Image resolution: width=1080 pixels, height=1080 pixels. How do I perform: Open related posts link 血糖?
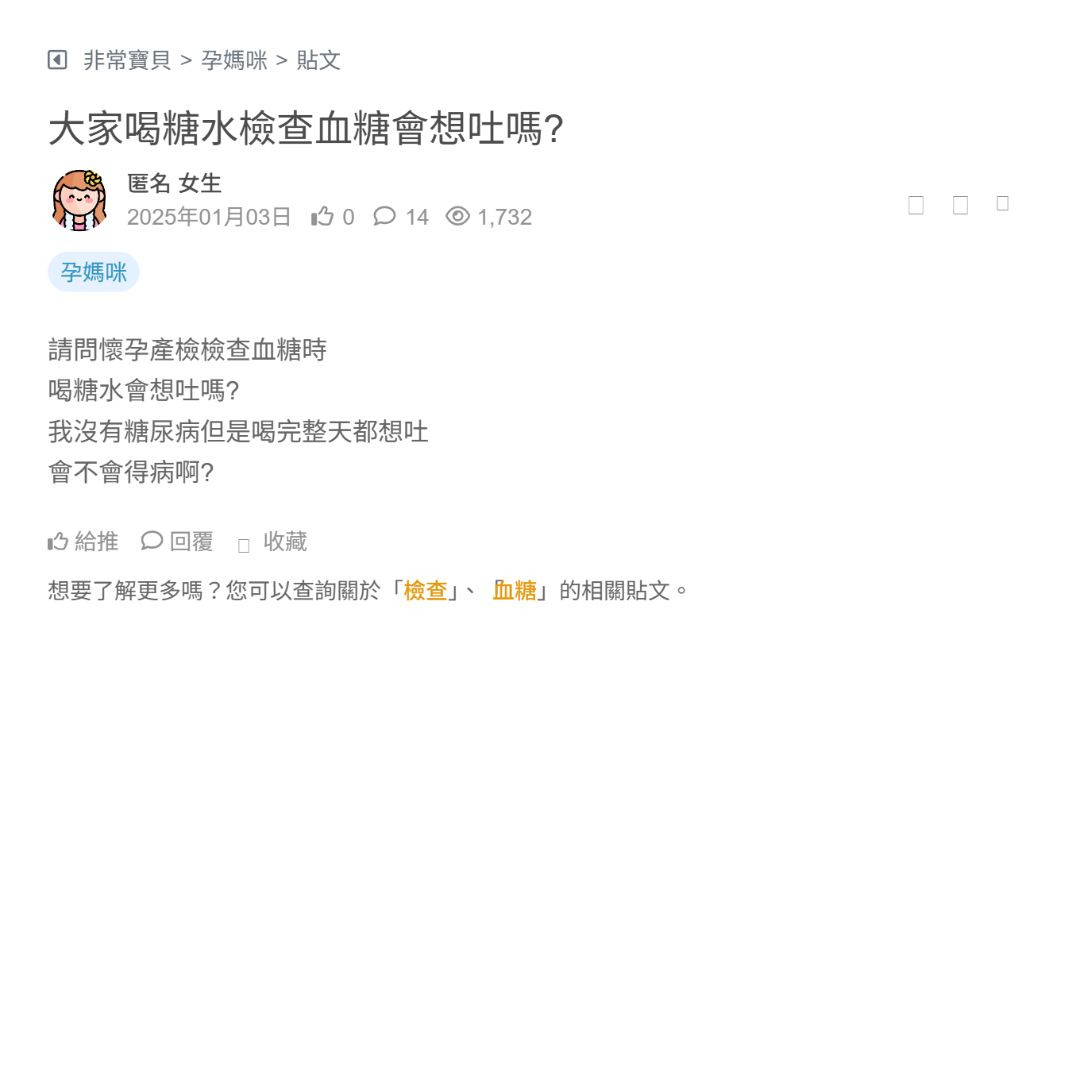pyautogui.click(x=514, y=590)
